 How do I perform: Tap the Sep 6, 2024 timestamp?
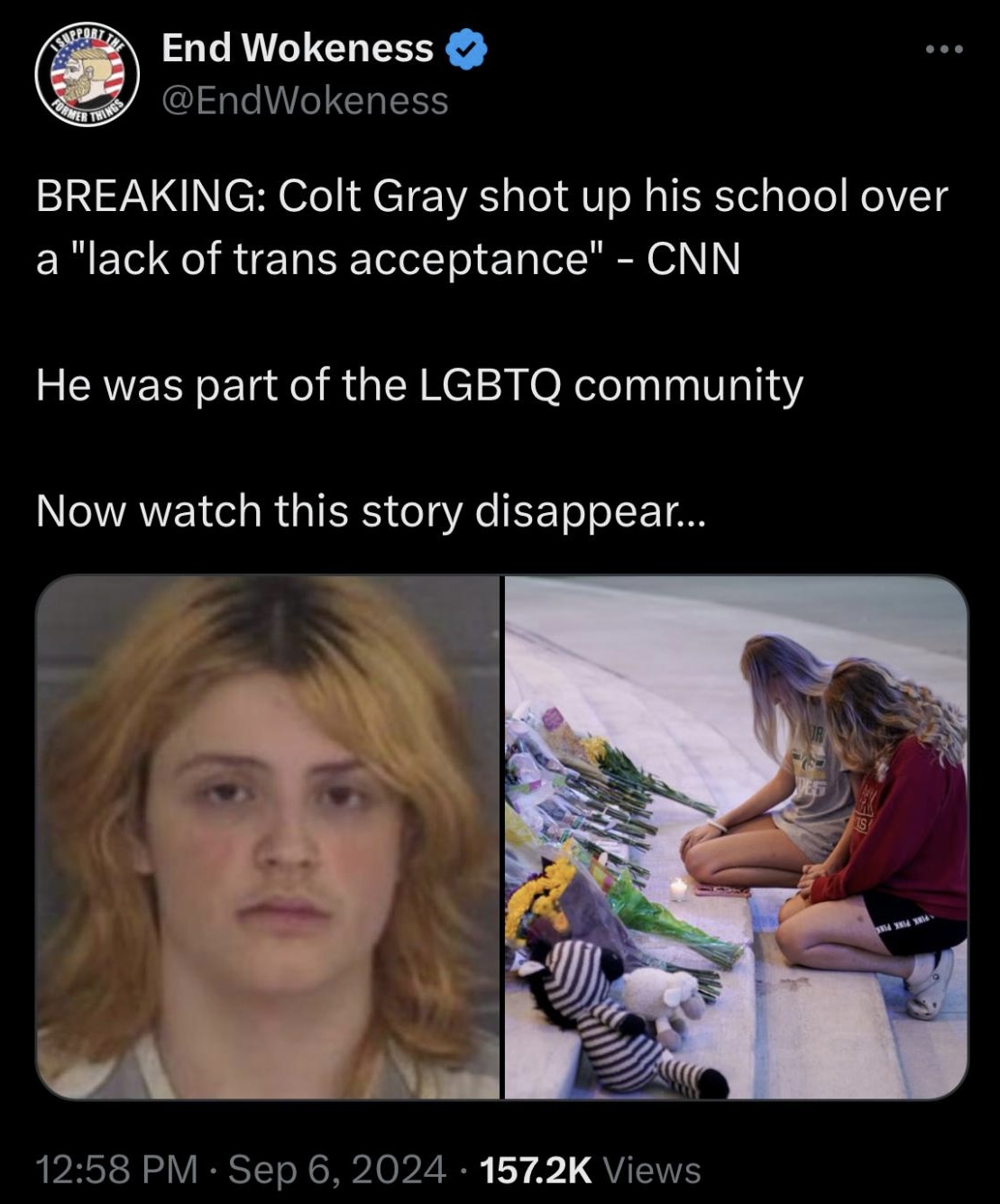(335, 1170)
